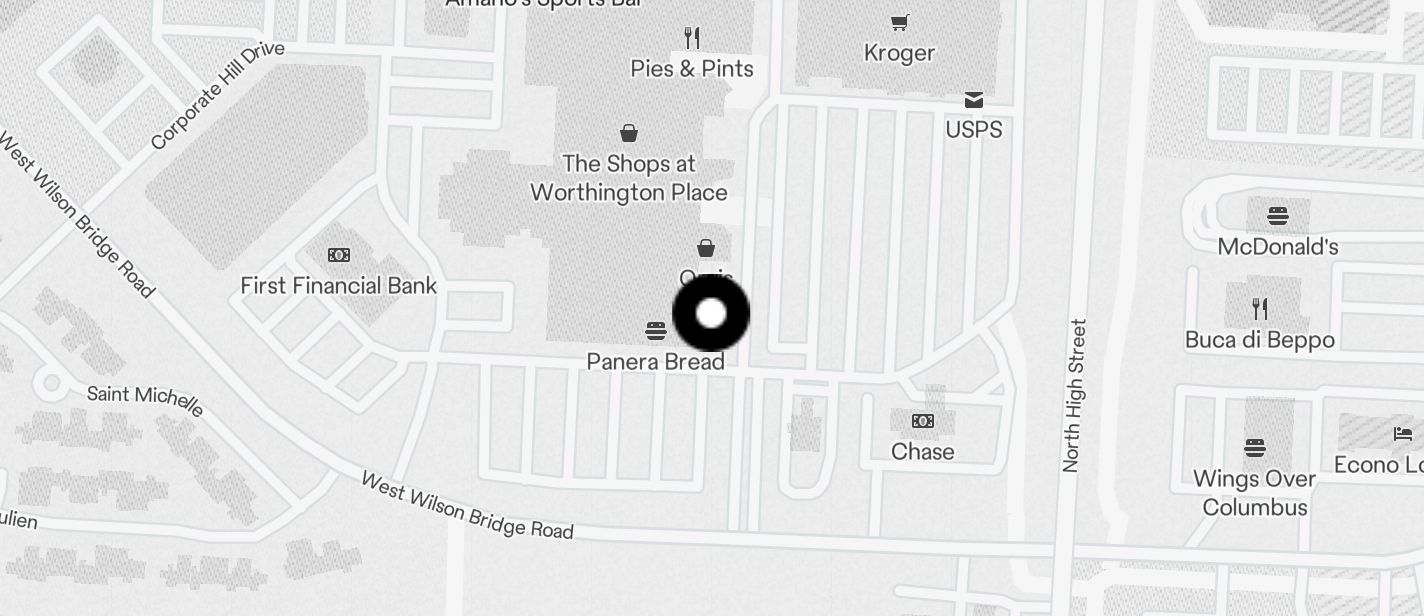Tap the McDonald's marker on the map
The image size is (1424, 616).
click(1277, 216)
